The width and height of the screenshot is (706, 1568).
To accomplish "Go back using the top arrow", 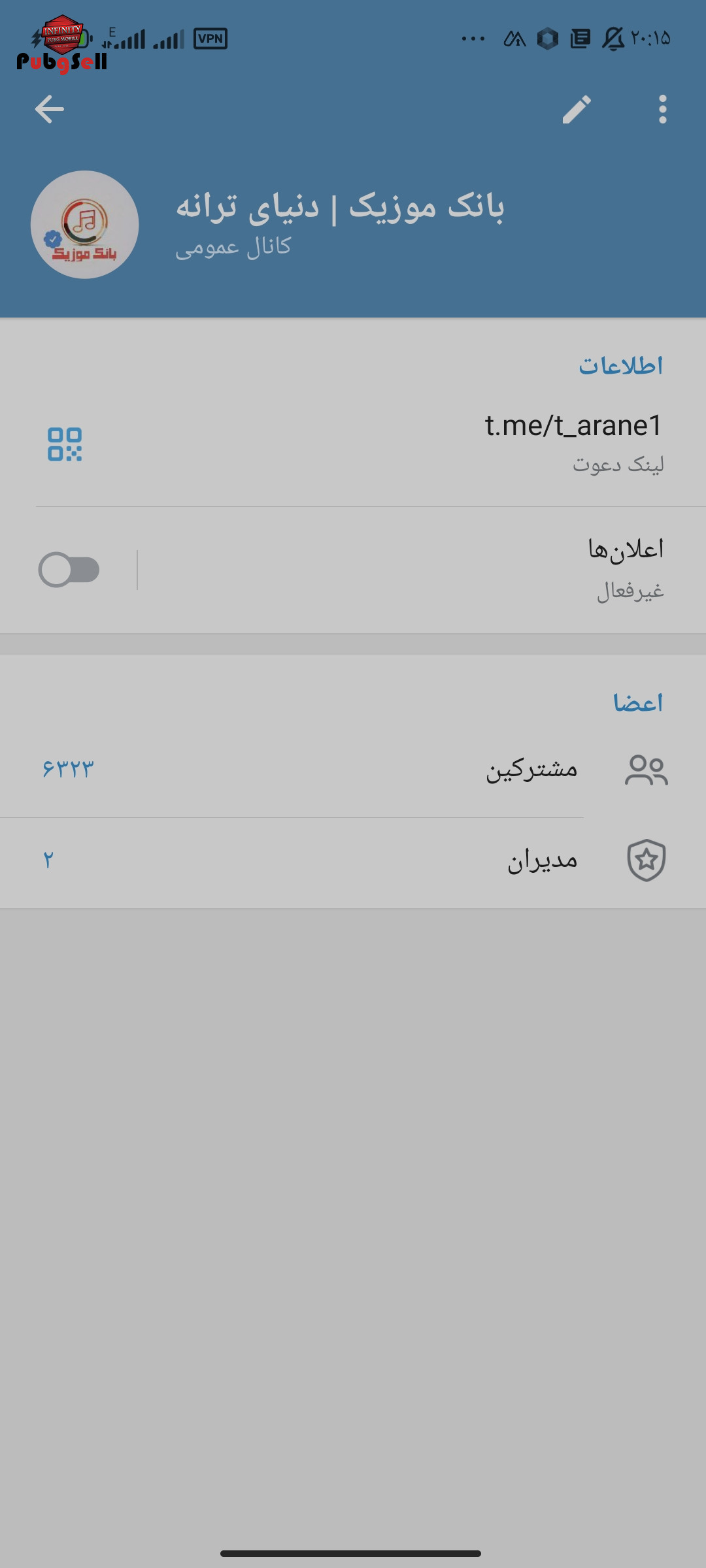I will pos(50,109).
